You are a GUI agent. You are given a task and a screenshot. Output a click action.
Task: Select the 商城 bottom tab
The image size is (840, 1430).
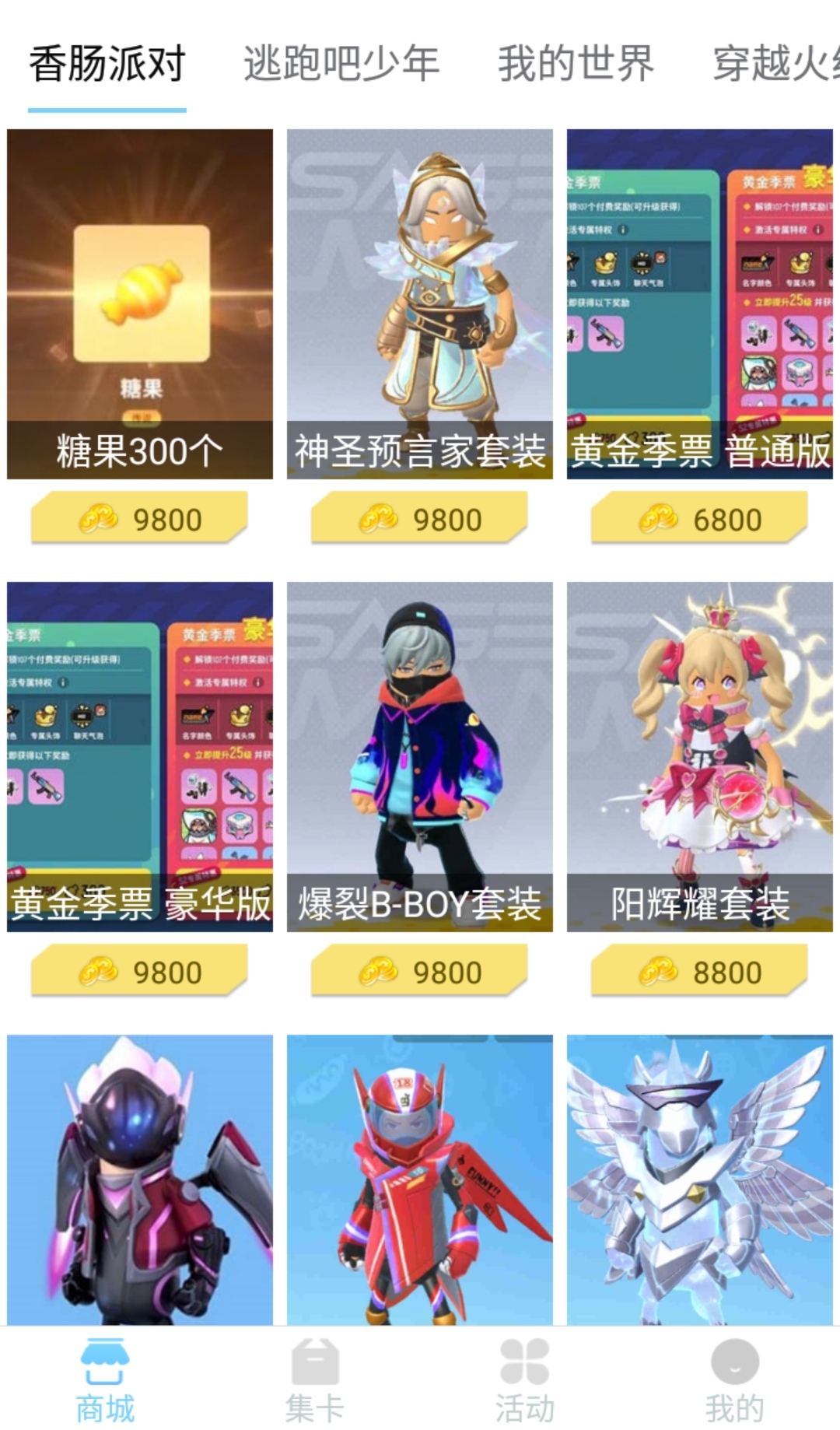[x=105, y=1381]
